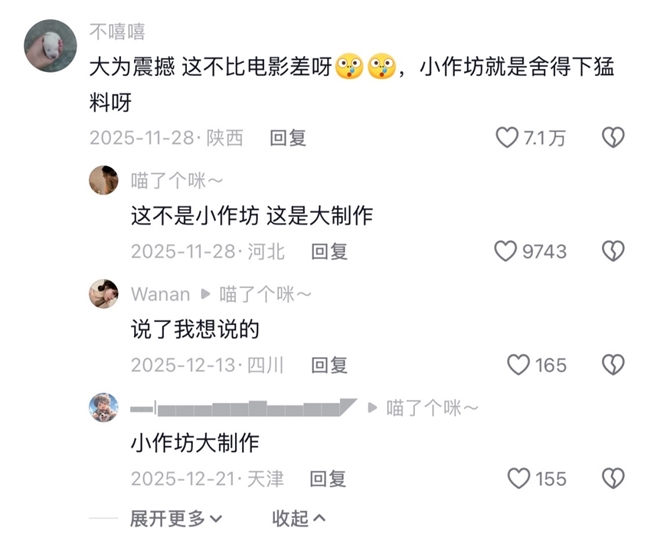Image resolution: width=650 pixels, height=557 pixels.
Task: Dislike the reply '这不是小作坊 这是大制作'
Action: point(612,251)
